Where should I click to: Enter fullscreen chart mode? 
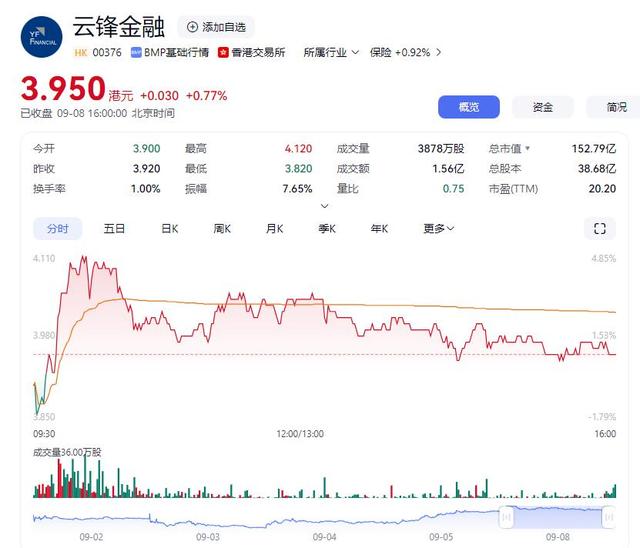(600, 229)
